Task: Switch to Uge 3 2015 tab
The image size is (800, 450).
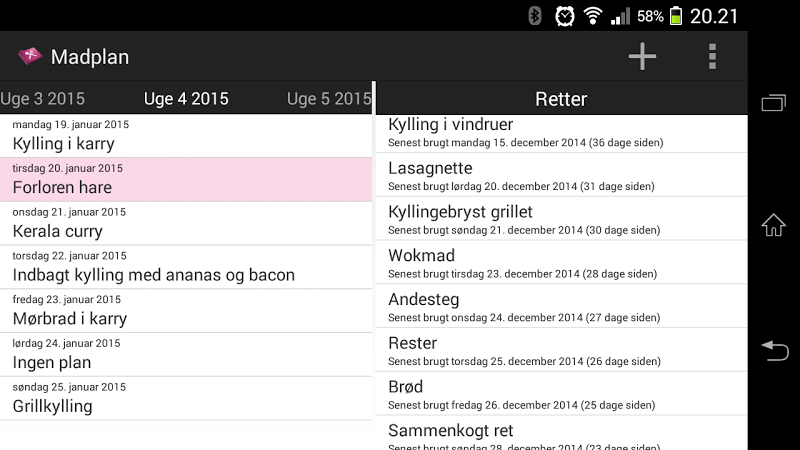Action: 42,99
